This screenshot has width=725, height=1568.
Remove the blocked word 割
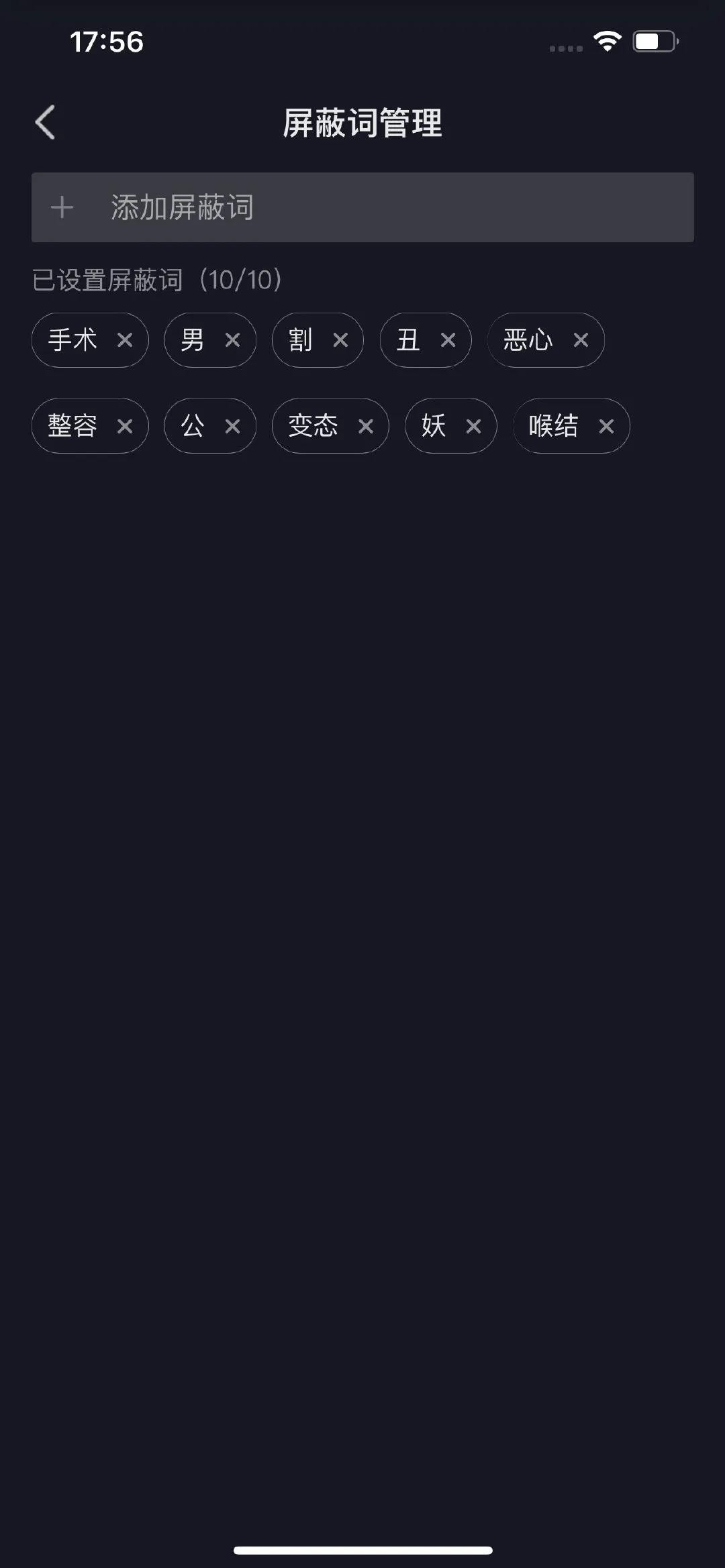click(340, 340)
